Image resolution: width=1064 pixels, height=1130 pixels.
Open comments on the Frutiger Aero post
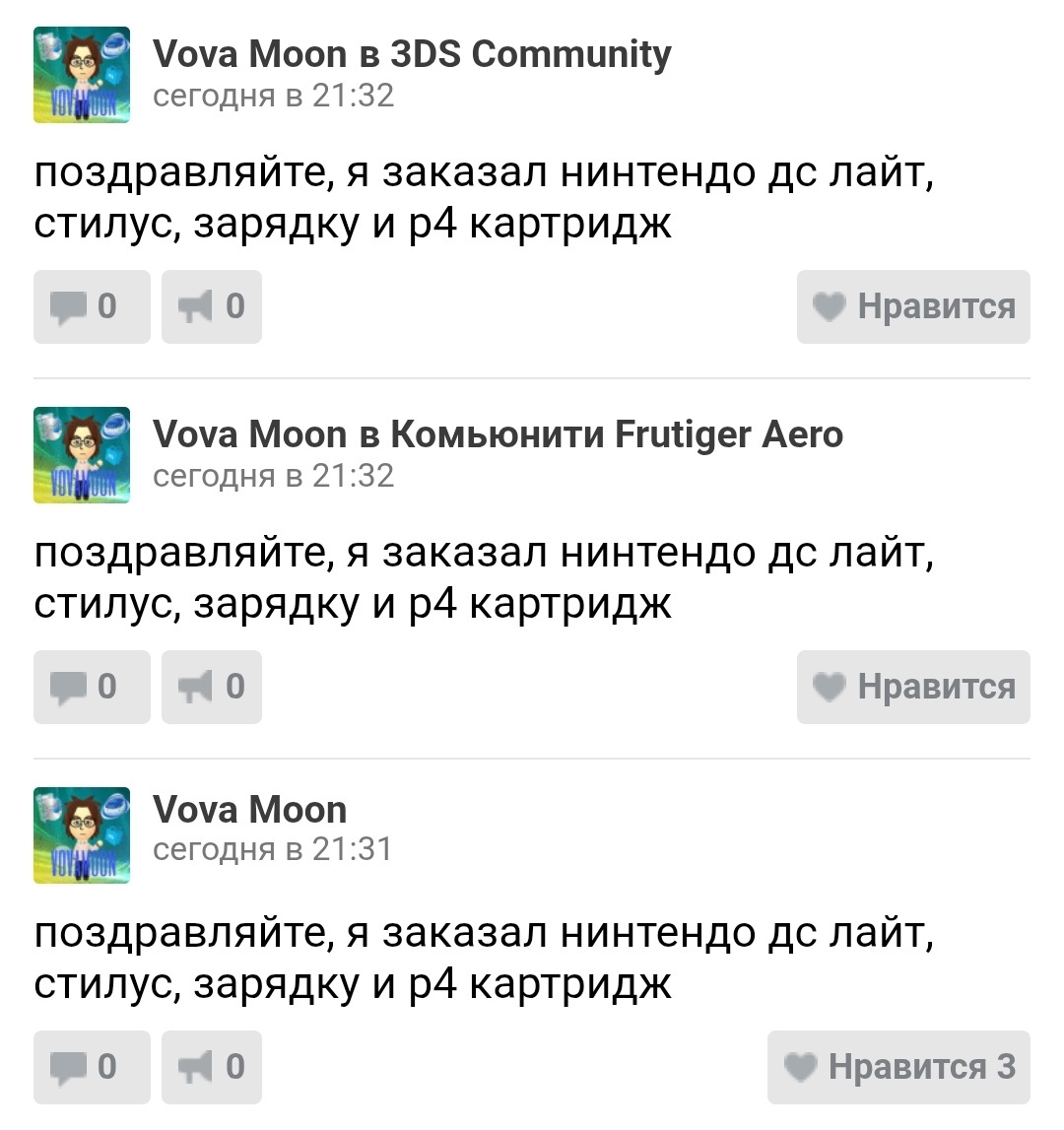pos(92,687)
